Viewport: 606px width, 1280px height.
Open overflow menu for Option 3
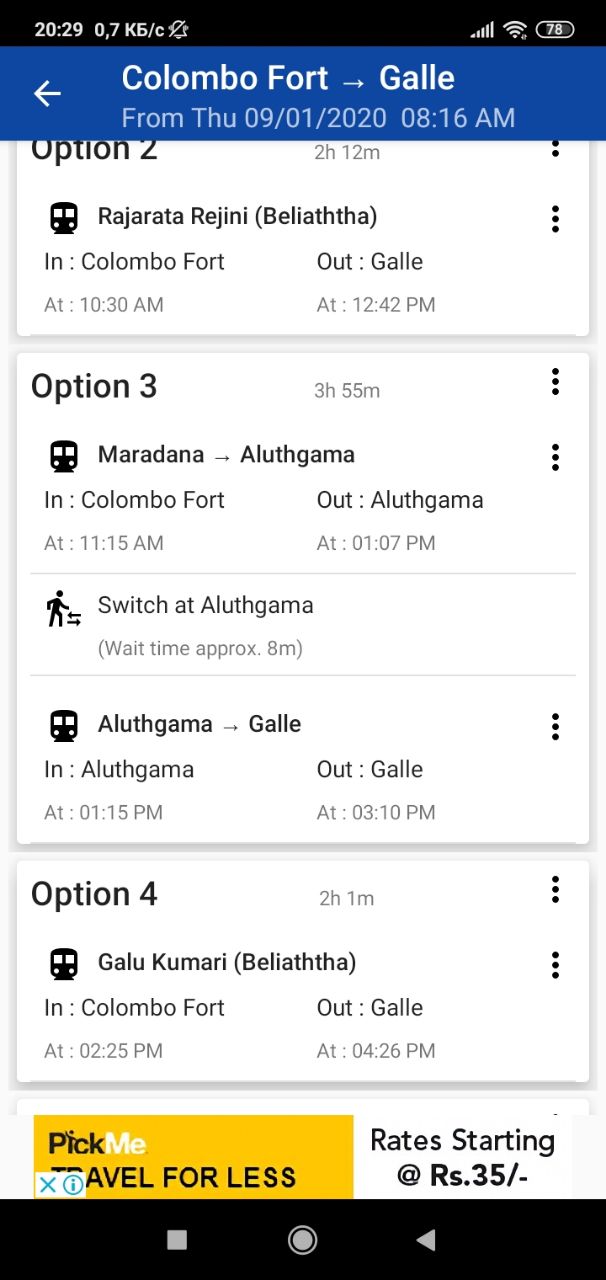[555, 381]
